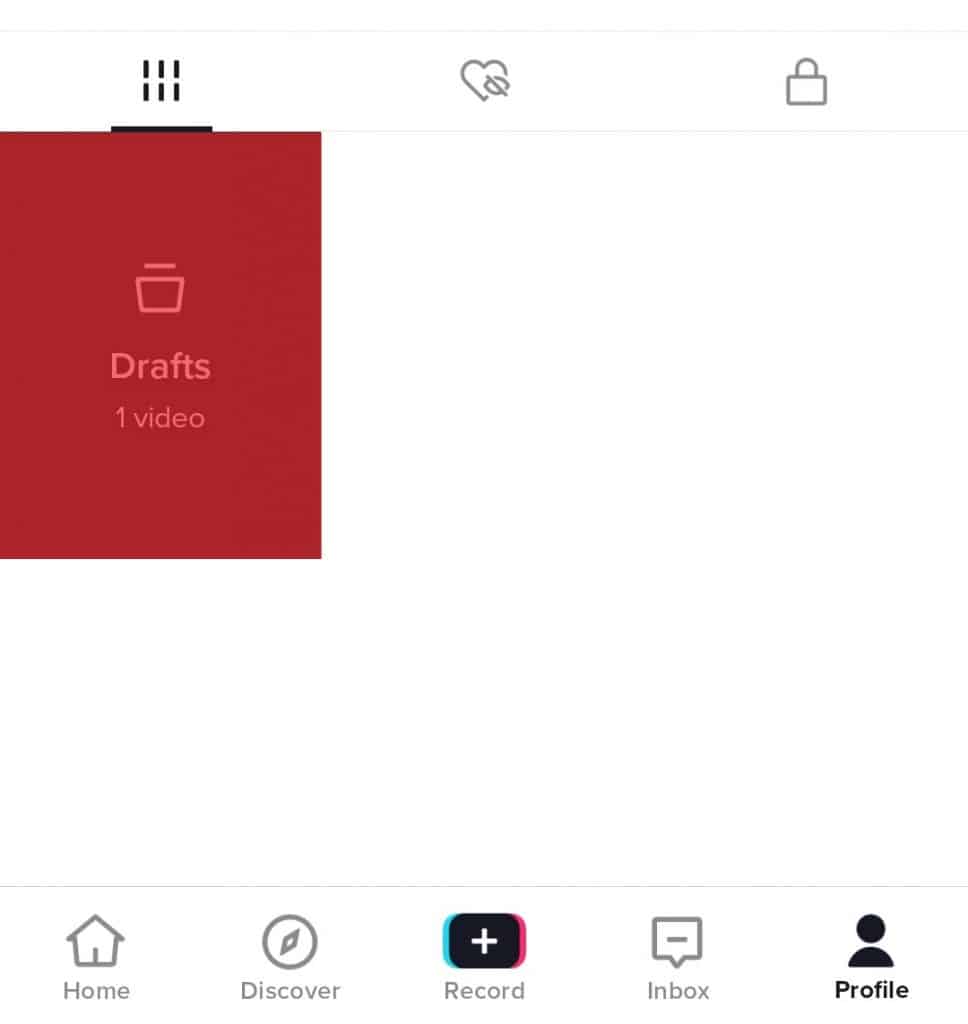Switch visibility to private videos section
The height and width of the screenshot is (1024, 968).
806,83
